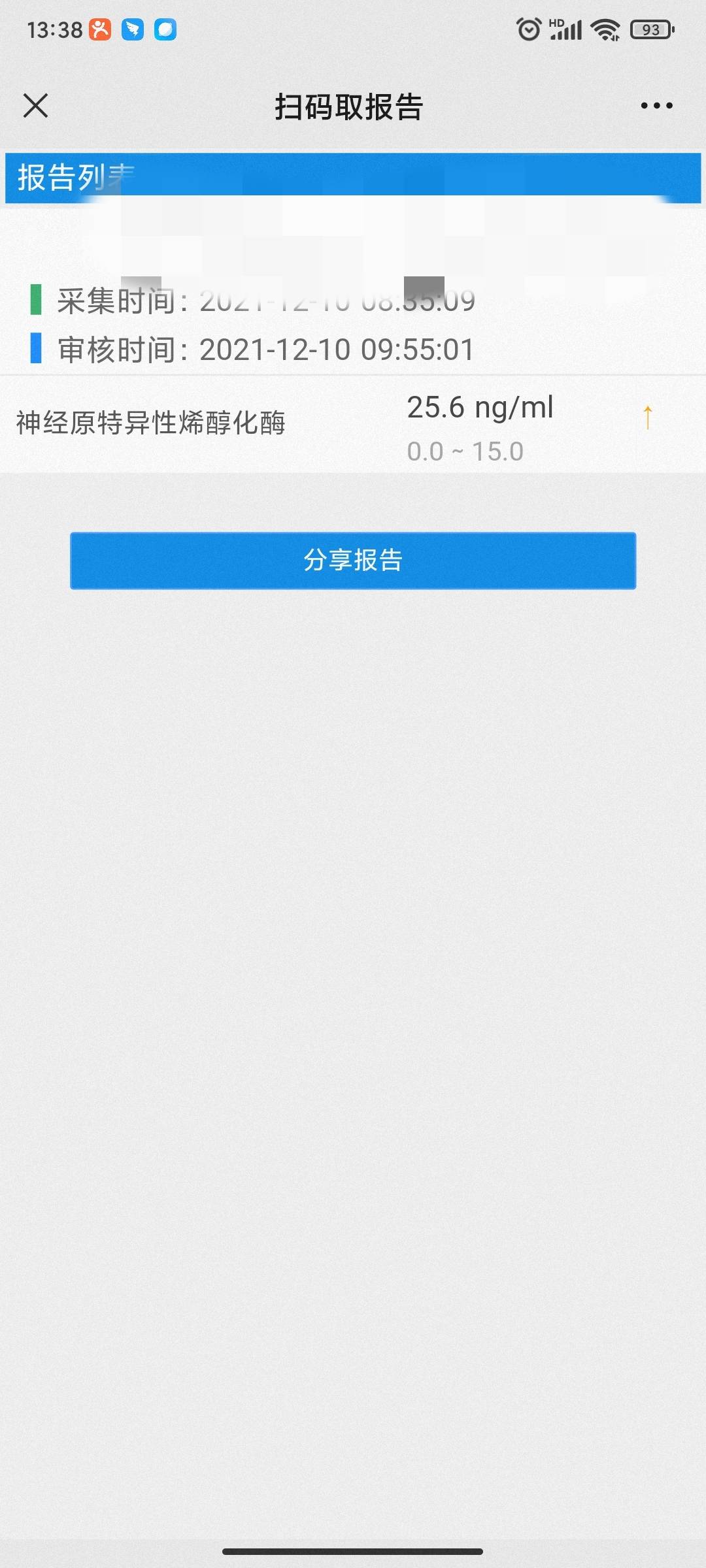The image size is (706, 1568).
Task: Open the blue bird notification icon
Action: coord(133,29)
